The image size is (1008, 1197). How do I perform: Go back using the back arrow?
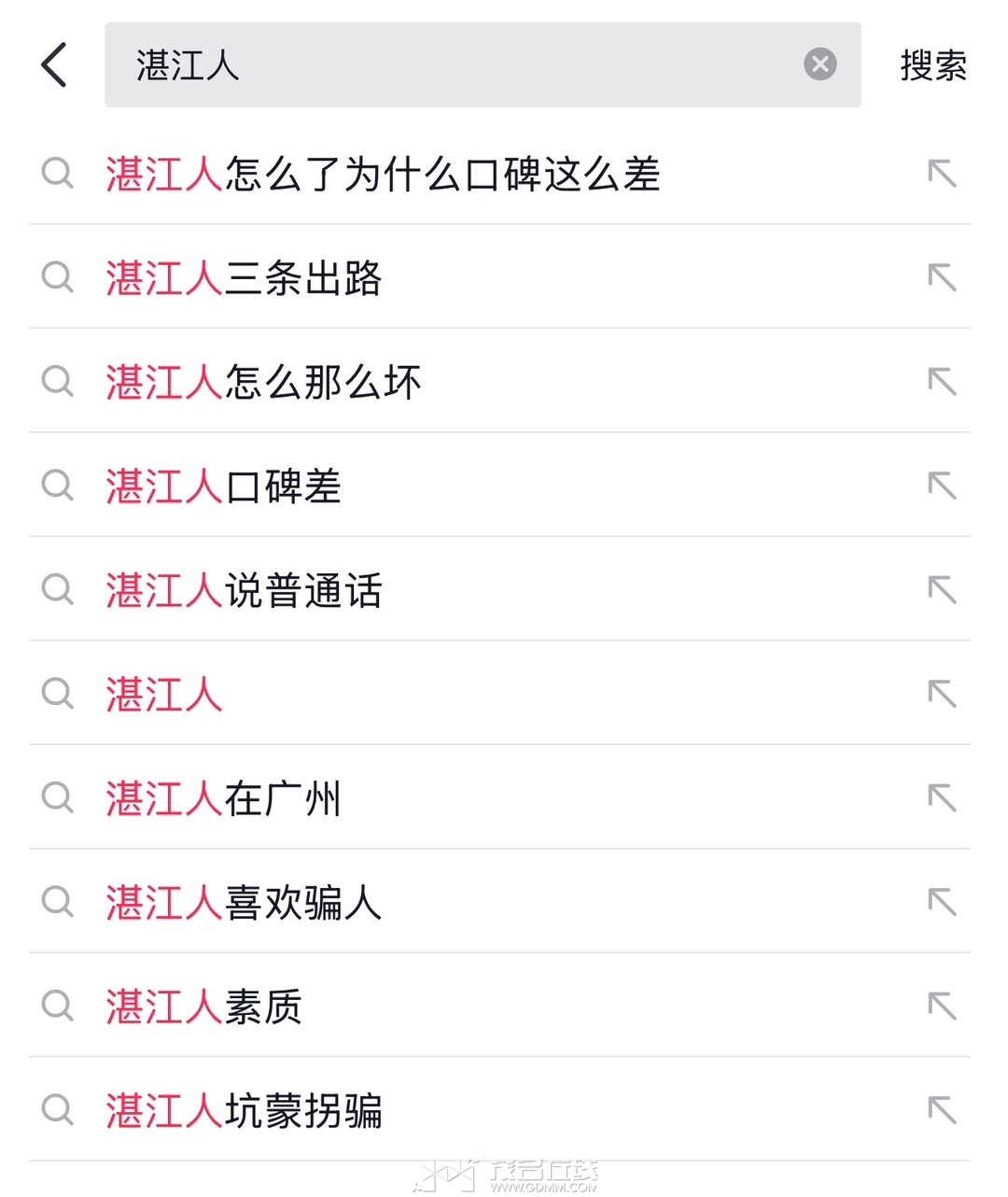[x=55, y=65]
